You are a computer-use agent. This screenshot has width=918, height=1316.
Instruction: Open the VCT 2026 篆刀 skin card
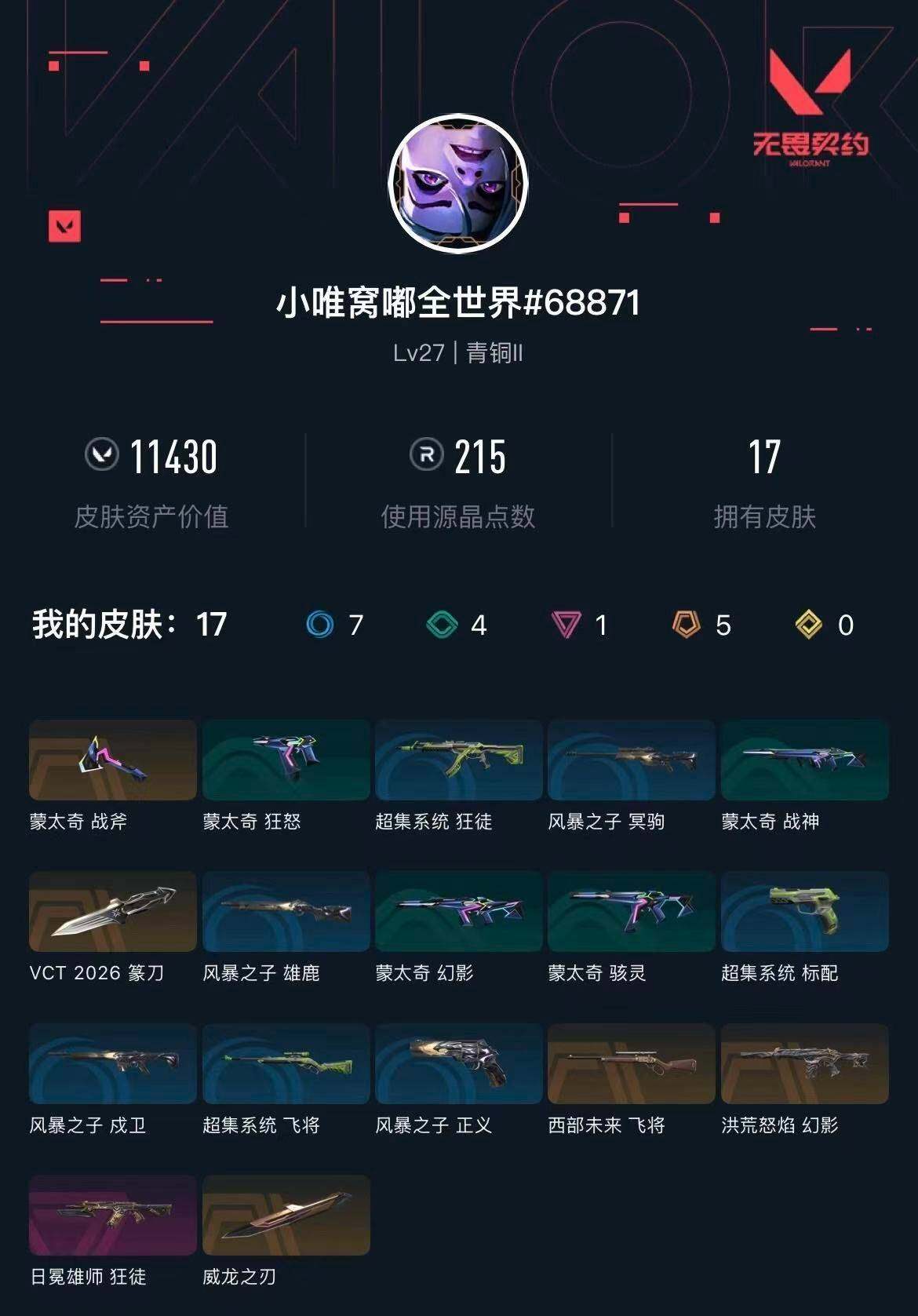click(x=112, y=912)
